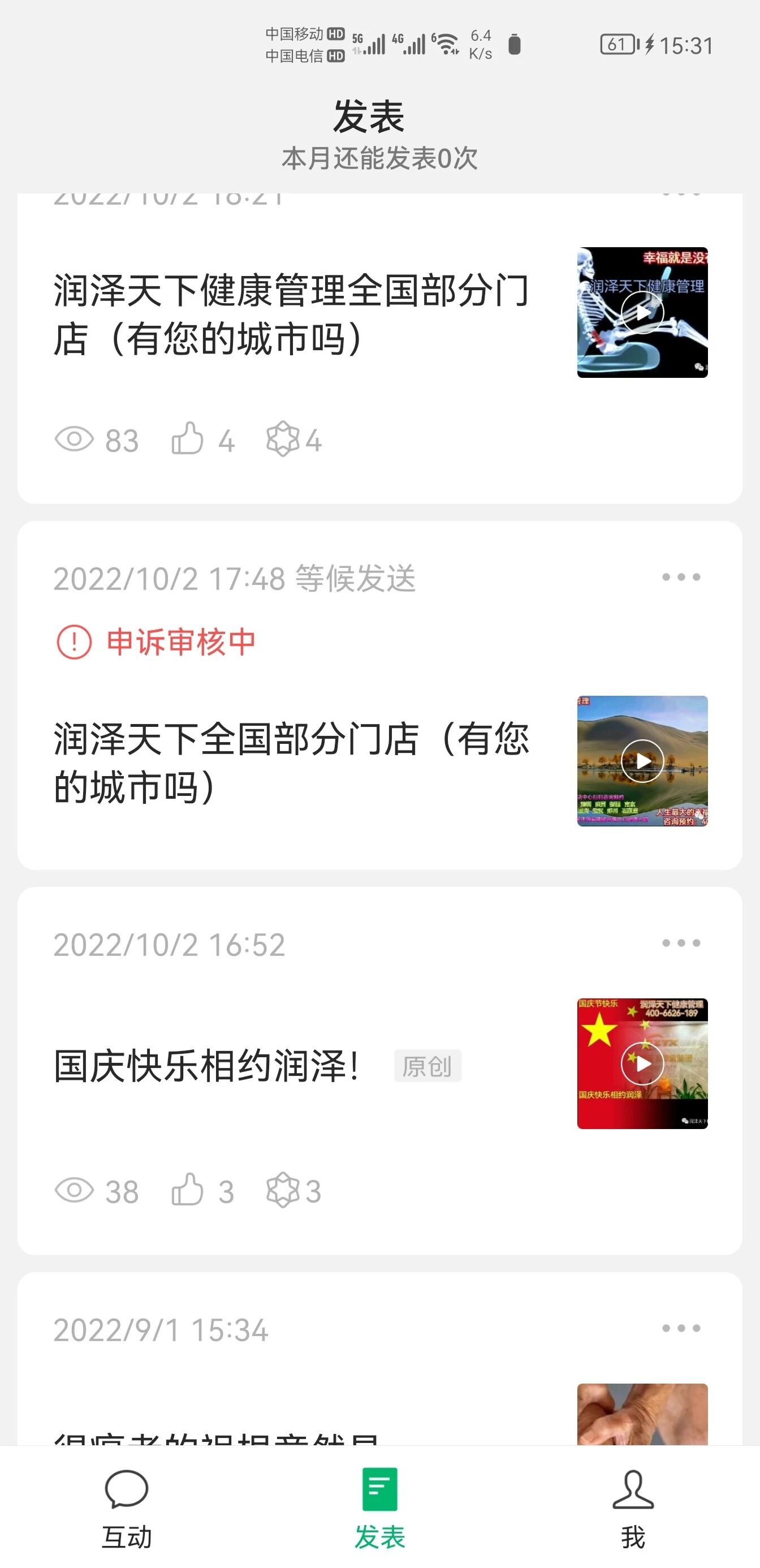Open the 我 tab
Image resolution: width=760 pixels, height=1568 pixels.
[633, 1510]
